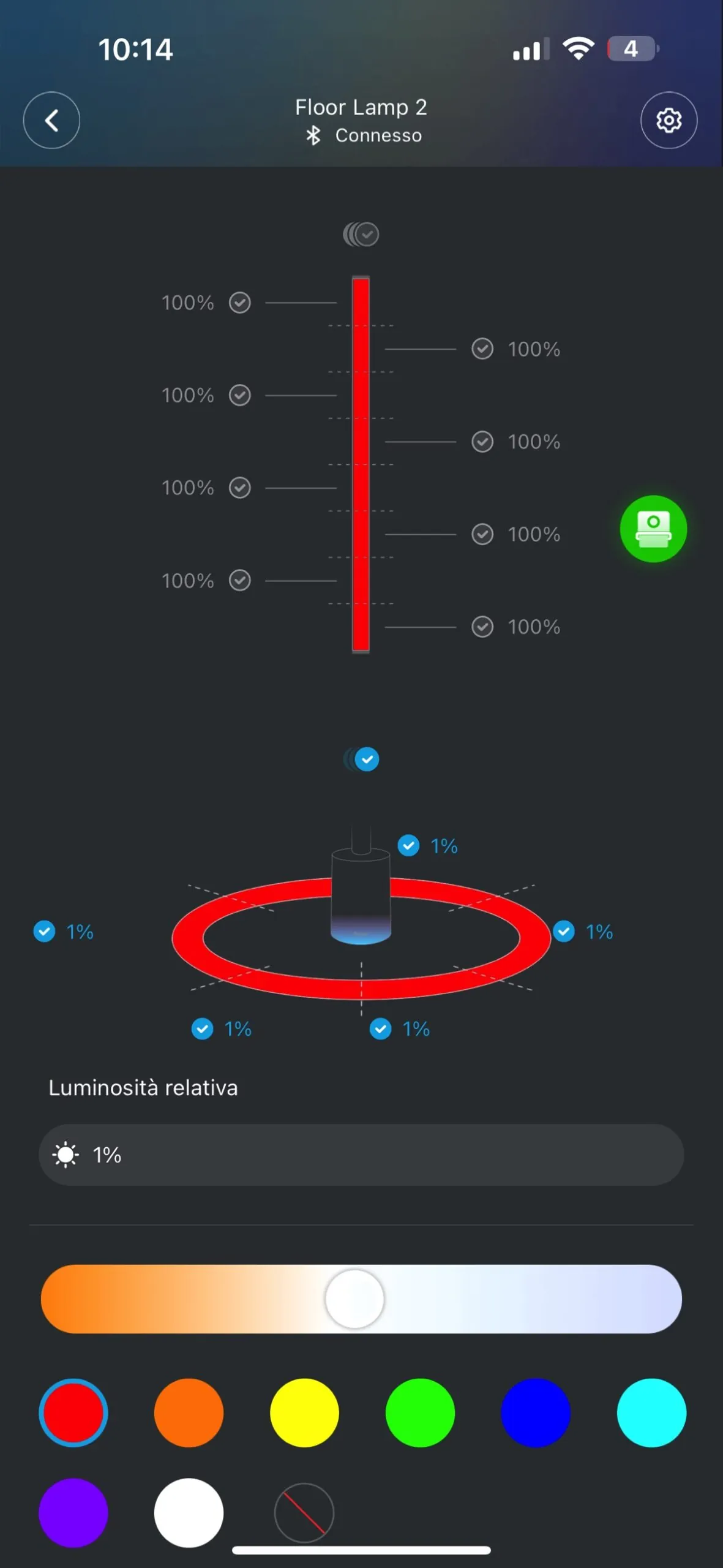Switch to the cyan color swatch
This screenshot has height=1568, width=723.
651,1412
